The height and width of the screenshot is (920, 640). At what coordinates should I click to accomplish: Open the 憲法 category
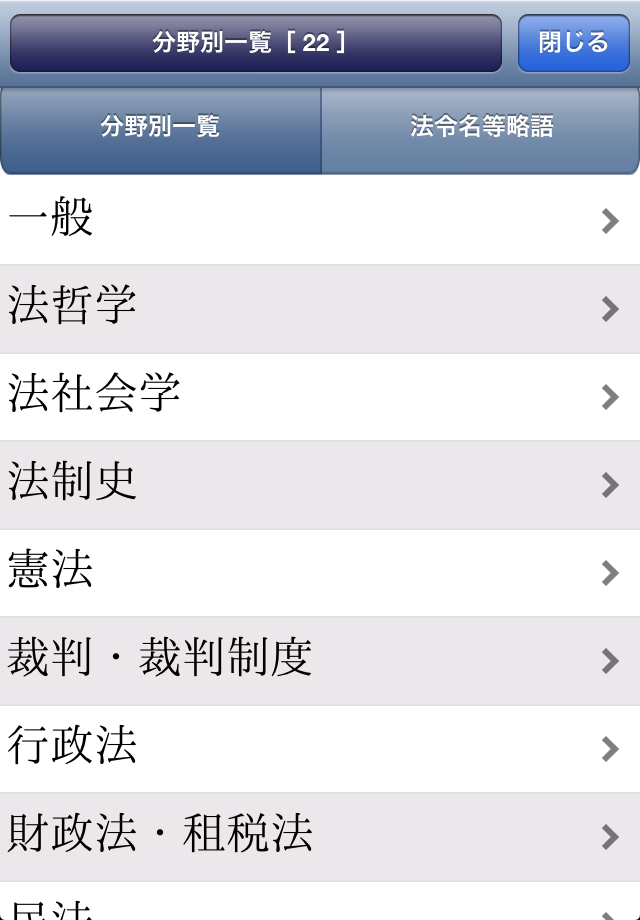[320, 572]
